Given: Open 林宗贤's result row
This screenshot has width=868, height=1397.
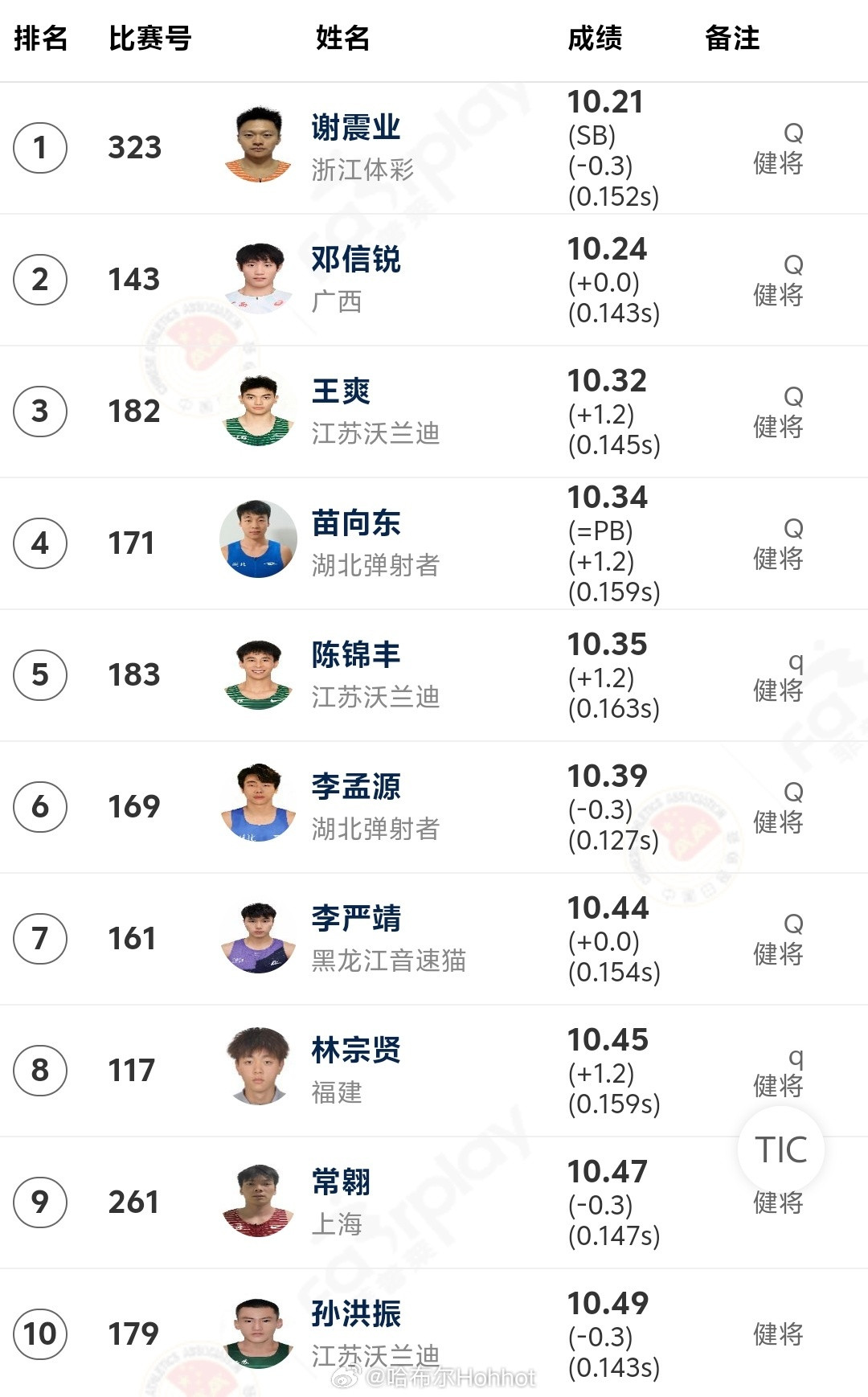Looking at the screenshot, I should [434, 1071].
